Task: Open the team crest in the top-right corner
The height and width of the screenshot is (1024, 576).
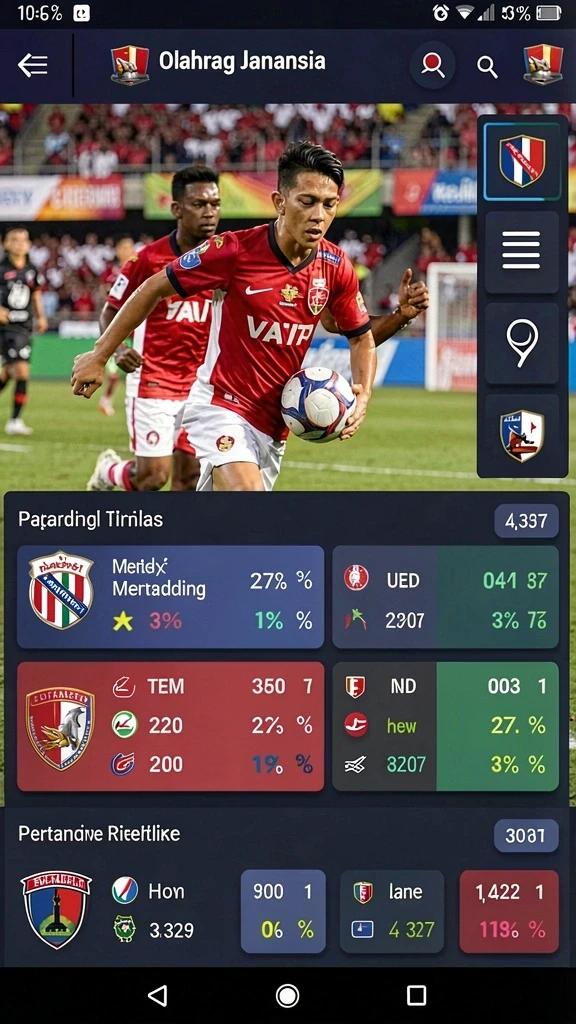Action: click(543, 64)
